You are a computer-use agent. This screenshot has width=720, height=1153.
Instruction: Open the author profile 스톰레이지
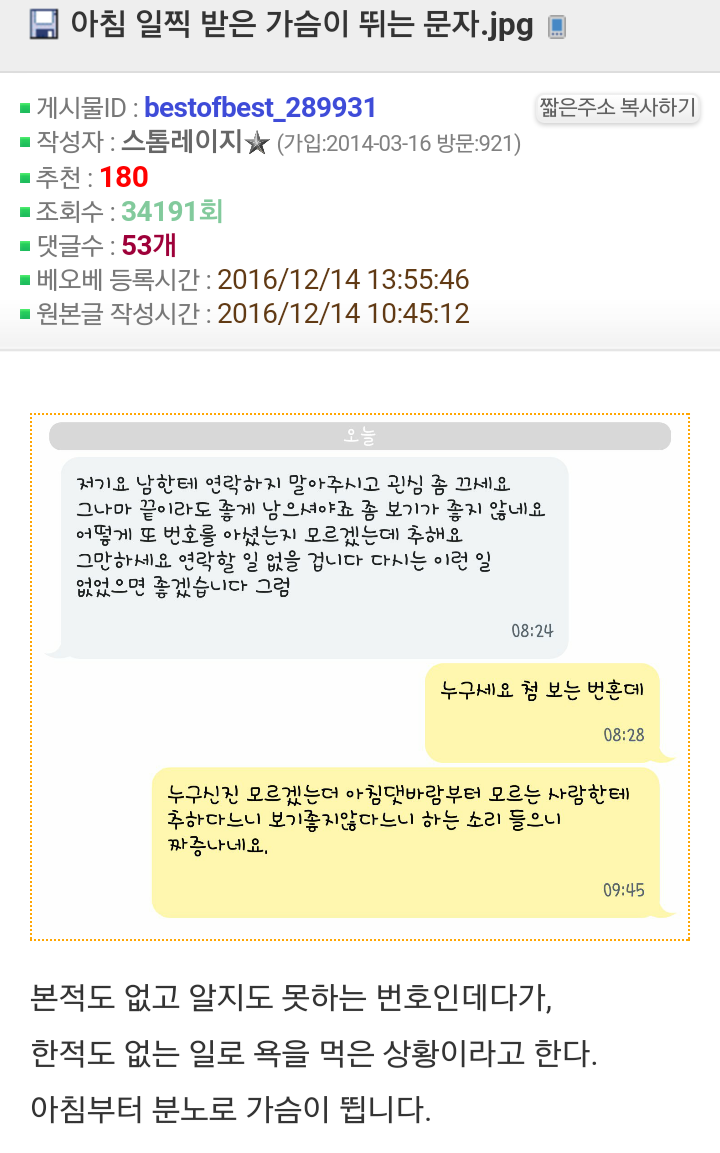point(182,140)
